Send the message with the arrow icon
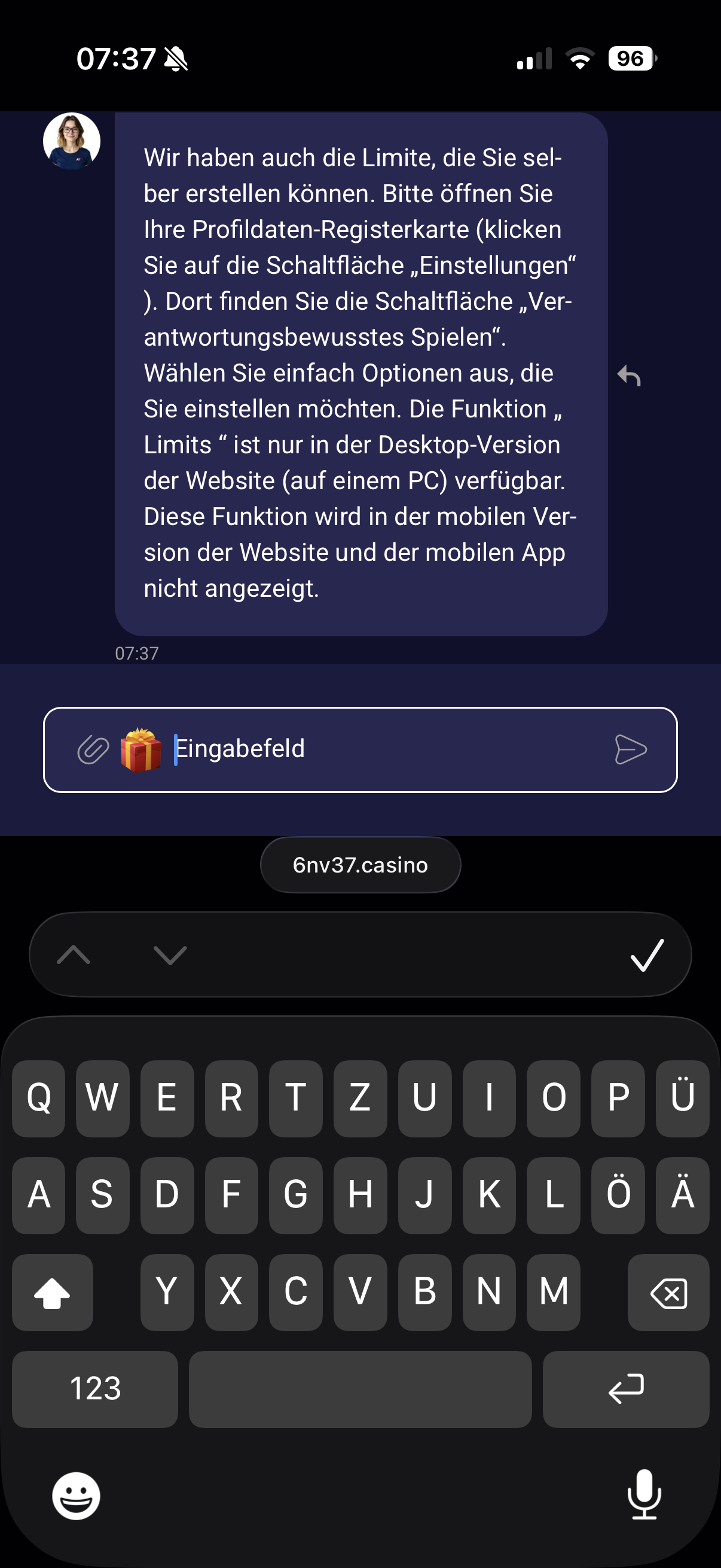The height and width of the screenshot is (1568, 721). click(x=630, y=749)
